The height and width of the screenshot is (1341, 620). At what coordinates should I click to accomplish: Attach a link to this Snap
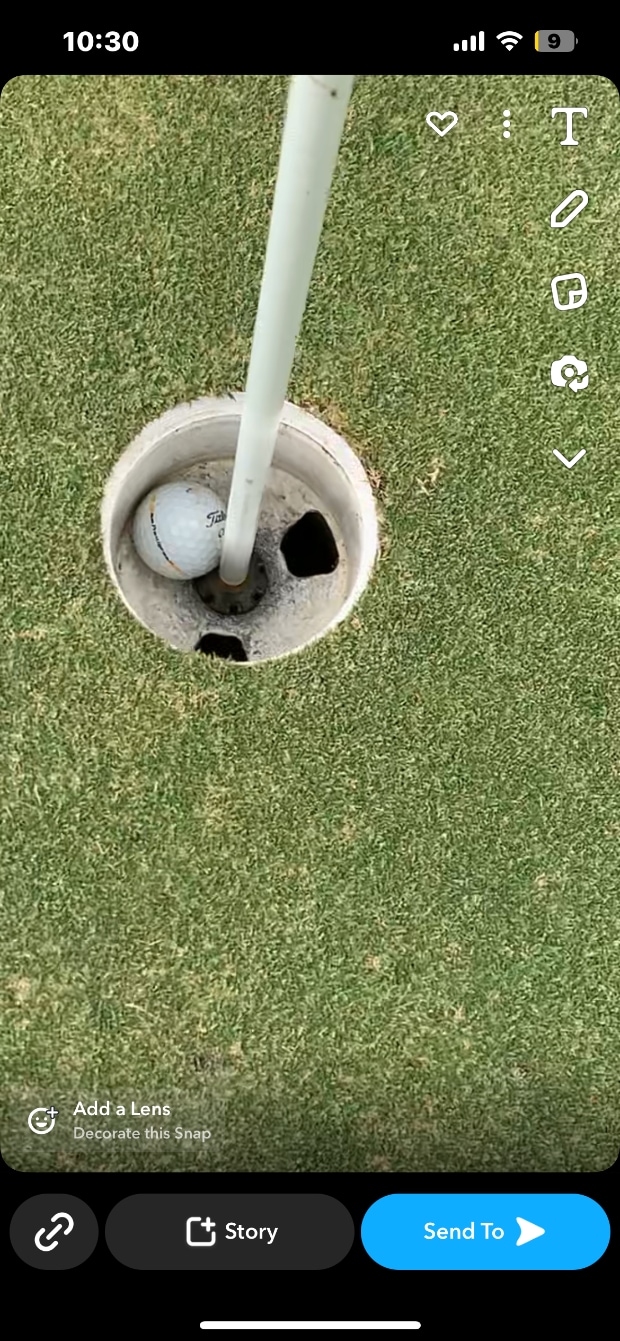54,1231
